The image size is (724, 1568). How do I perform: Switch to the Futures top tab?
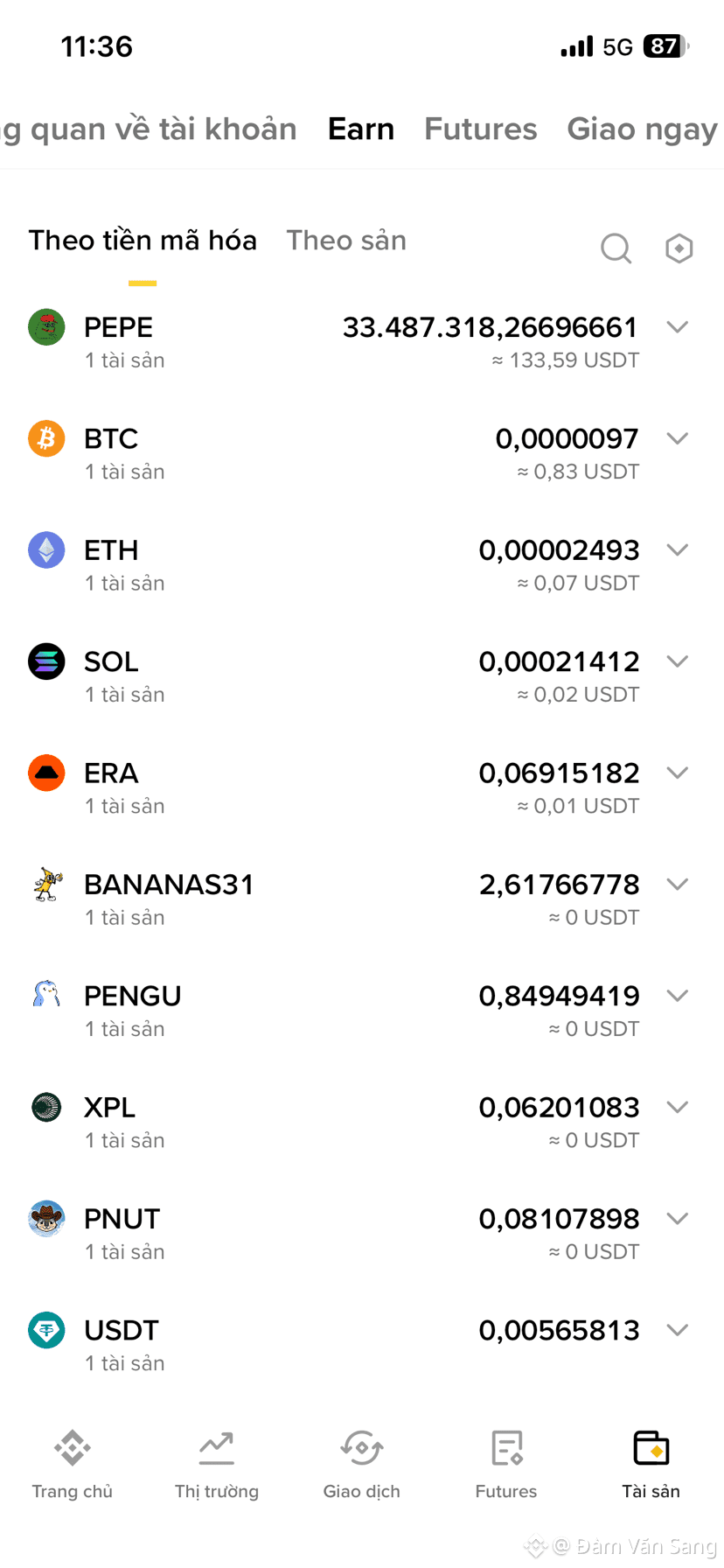[x=480, y=129]
